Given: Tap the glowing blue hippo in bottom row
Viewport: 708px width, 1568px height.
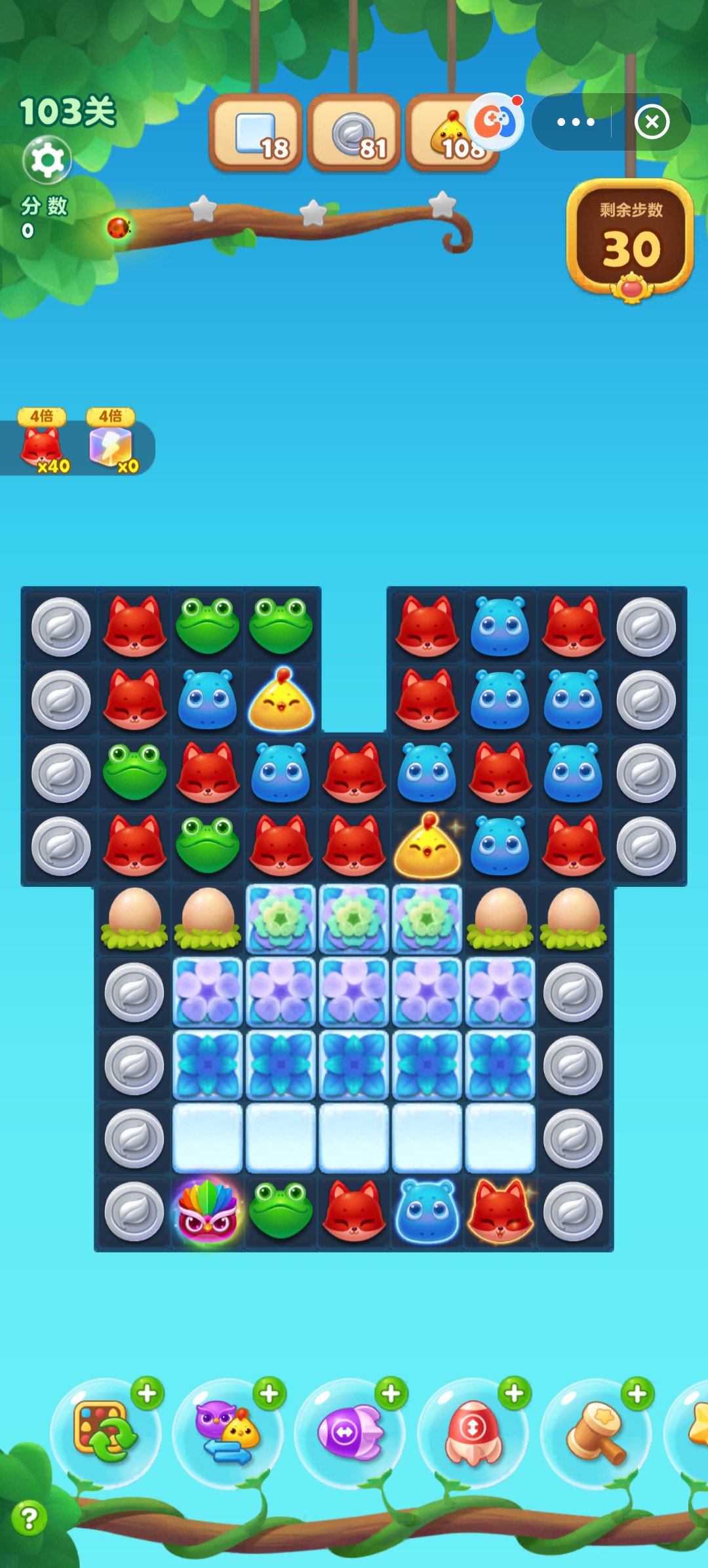Looking at the screenshot, I should 427,1210.
